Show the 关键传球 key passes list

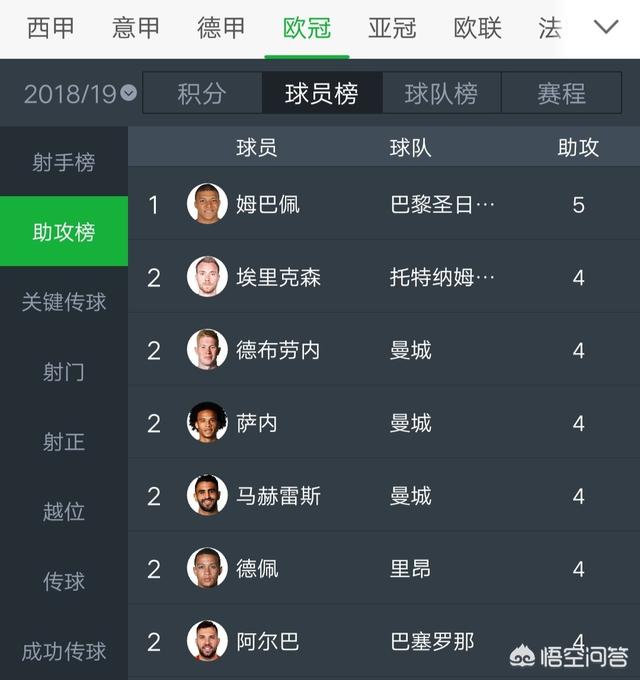click(x=64, y=302)
